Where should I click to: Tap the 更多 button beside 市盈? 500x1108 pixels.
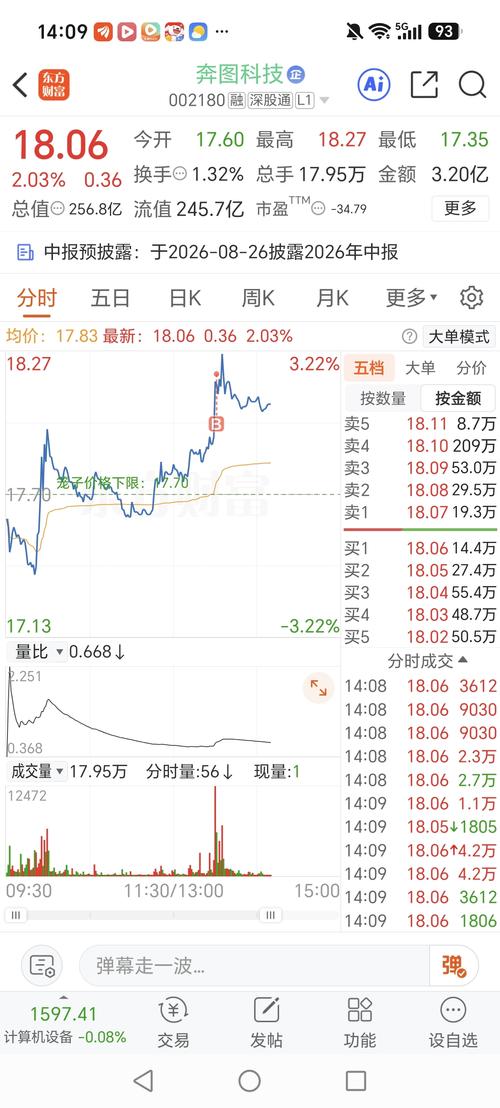460,208
